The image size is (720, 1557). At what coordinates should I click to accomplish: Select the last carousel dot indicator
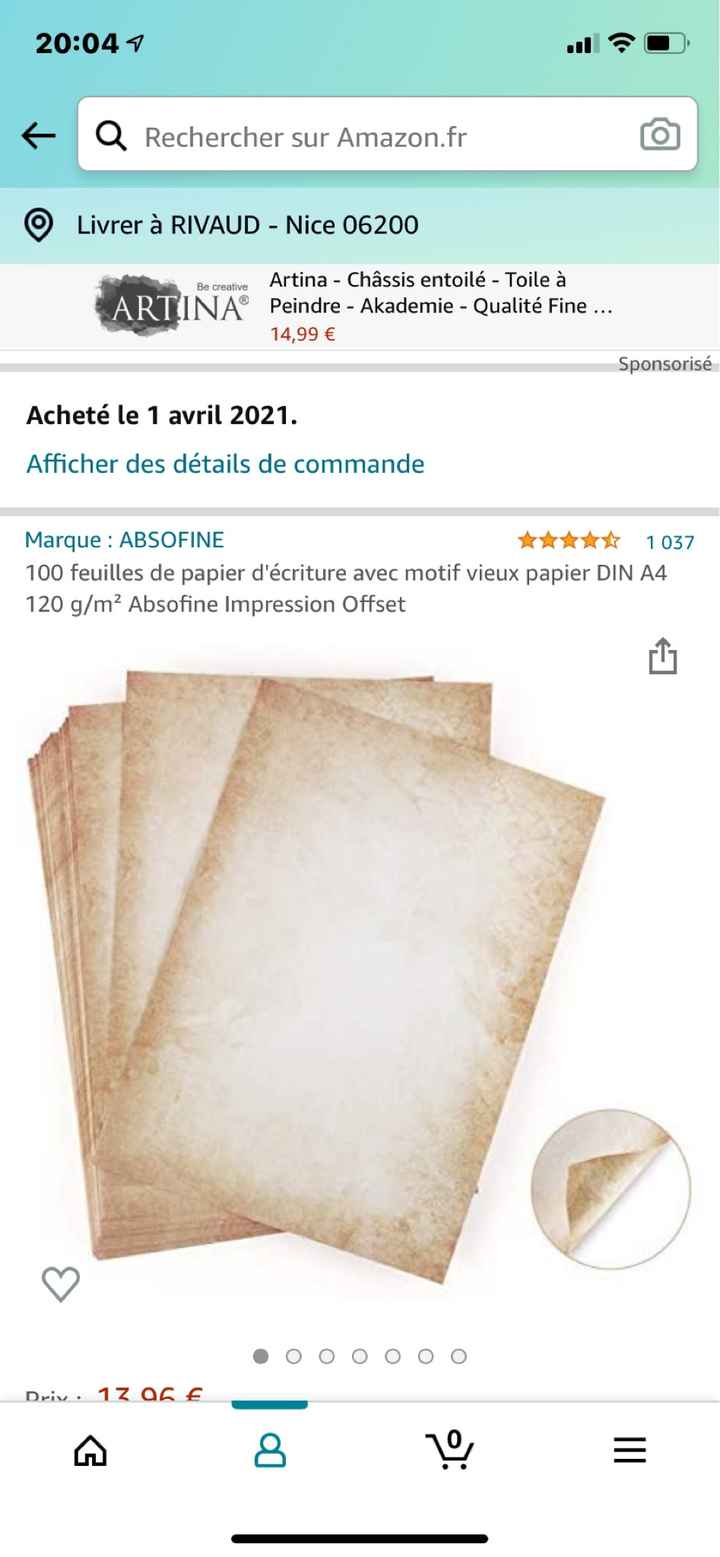[x=459, y=1356]
